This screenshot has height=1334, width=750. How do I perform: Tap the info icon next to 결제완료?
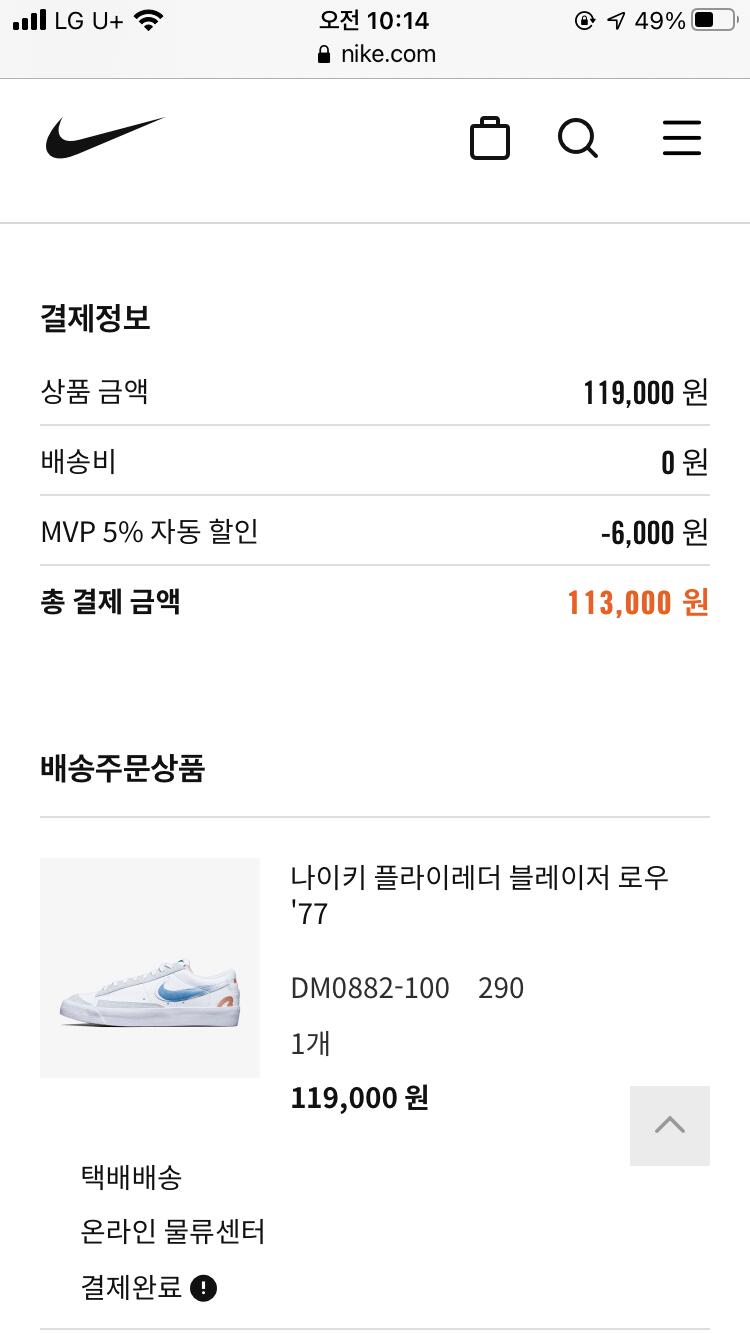(204, 1287)
